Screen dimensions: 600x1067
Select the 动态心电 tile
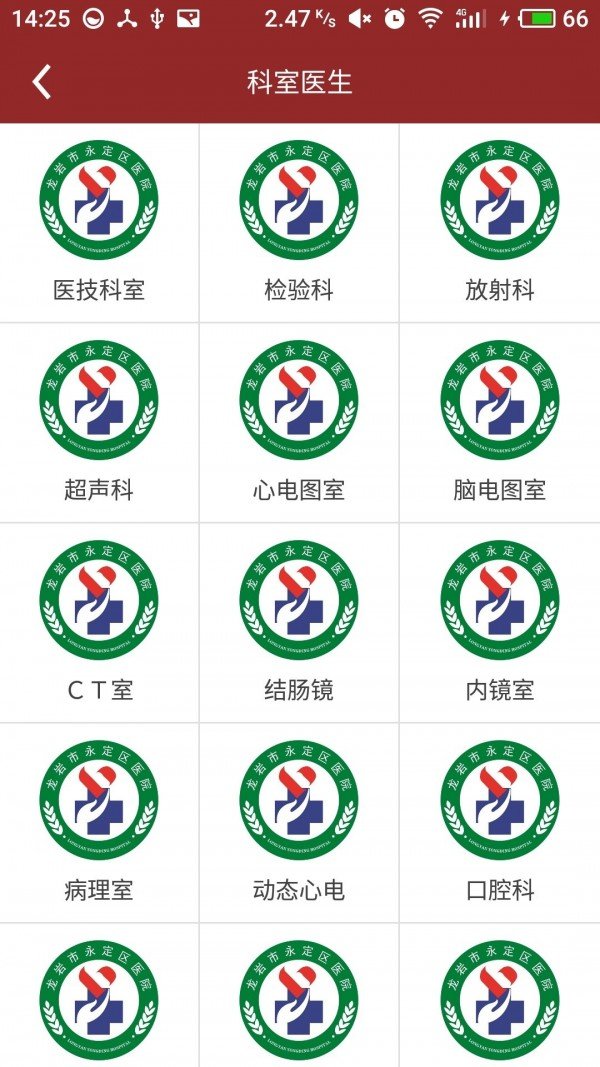point(299,823)
